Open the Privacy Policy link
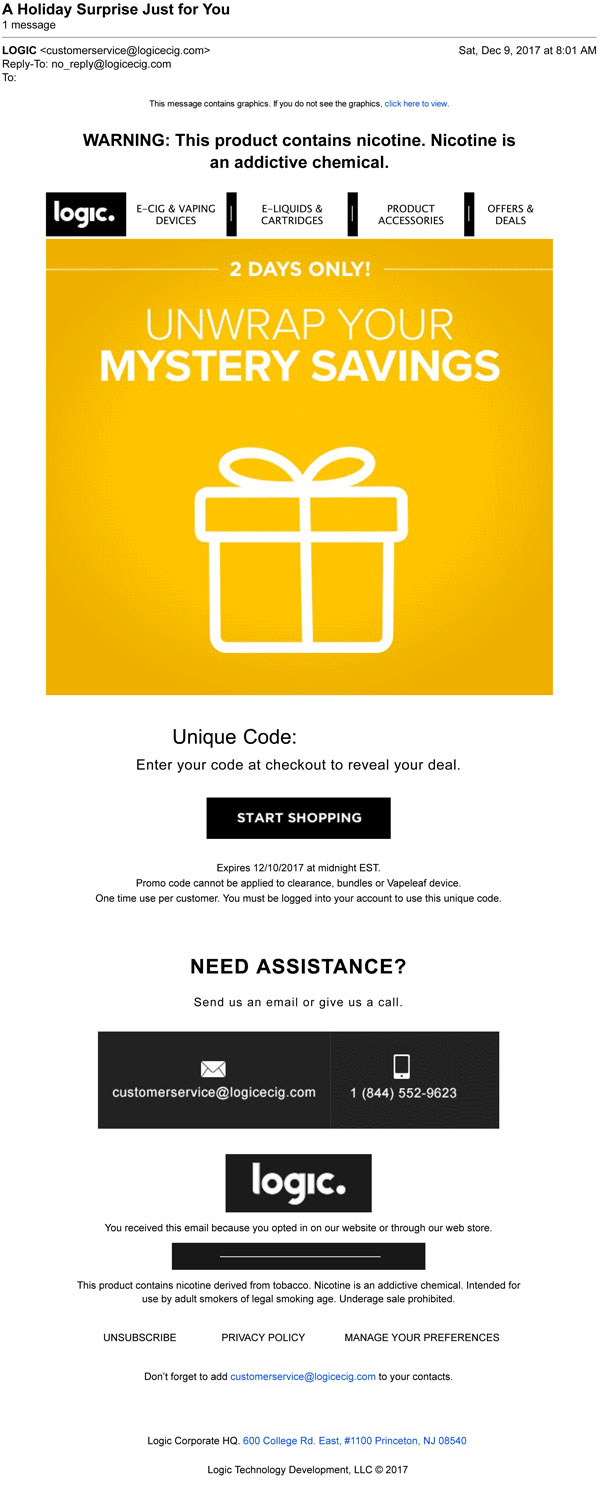Viewport: 600px width, 1485px height. tap(263, 1337)
